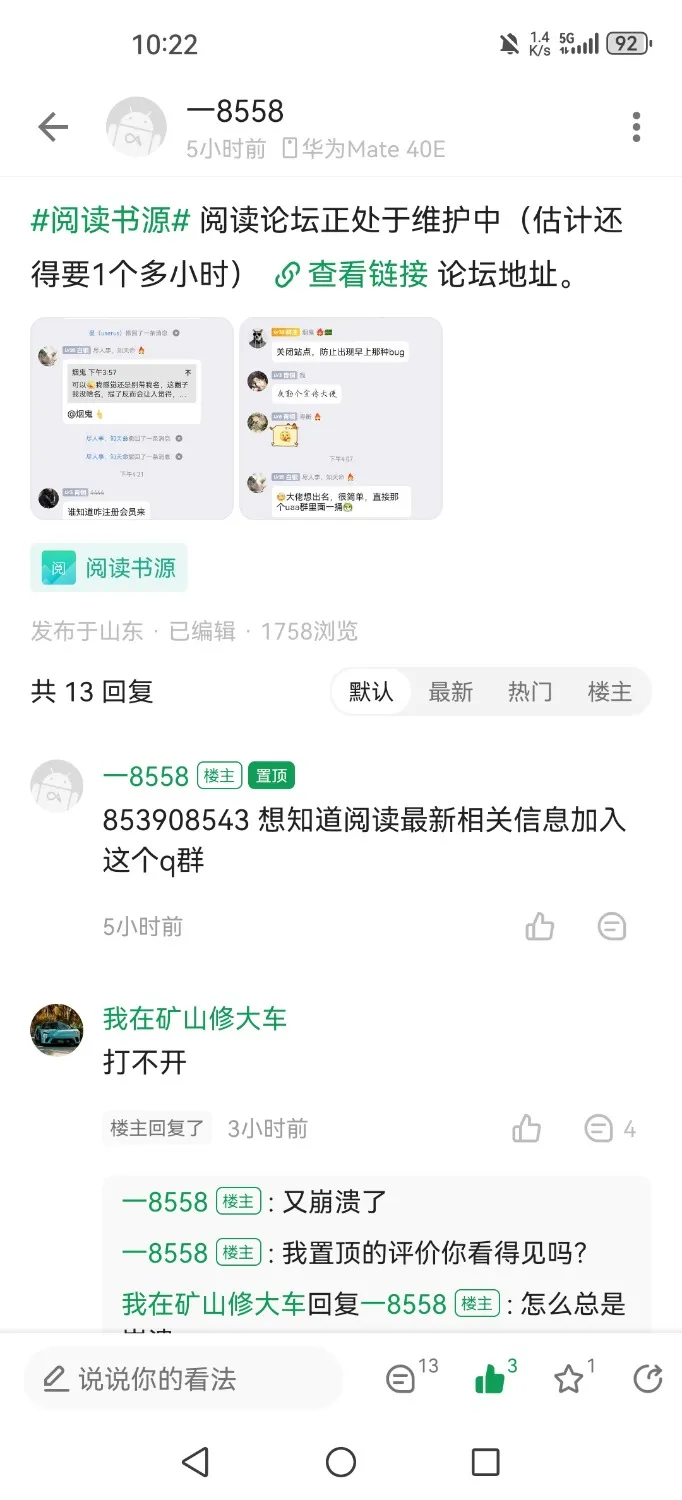Go back using the top arrow
Viewport: 682px width, 1500px height.
pyautogui.click(x=53, y=127)
